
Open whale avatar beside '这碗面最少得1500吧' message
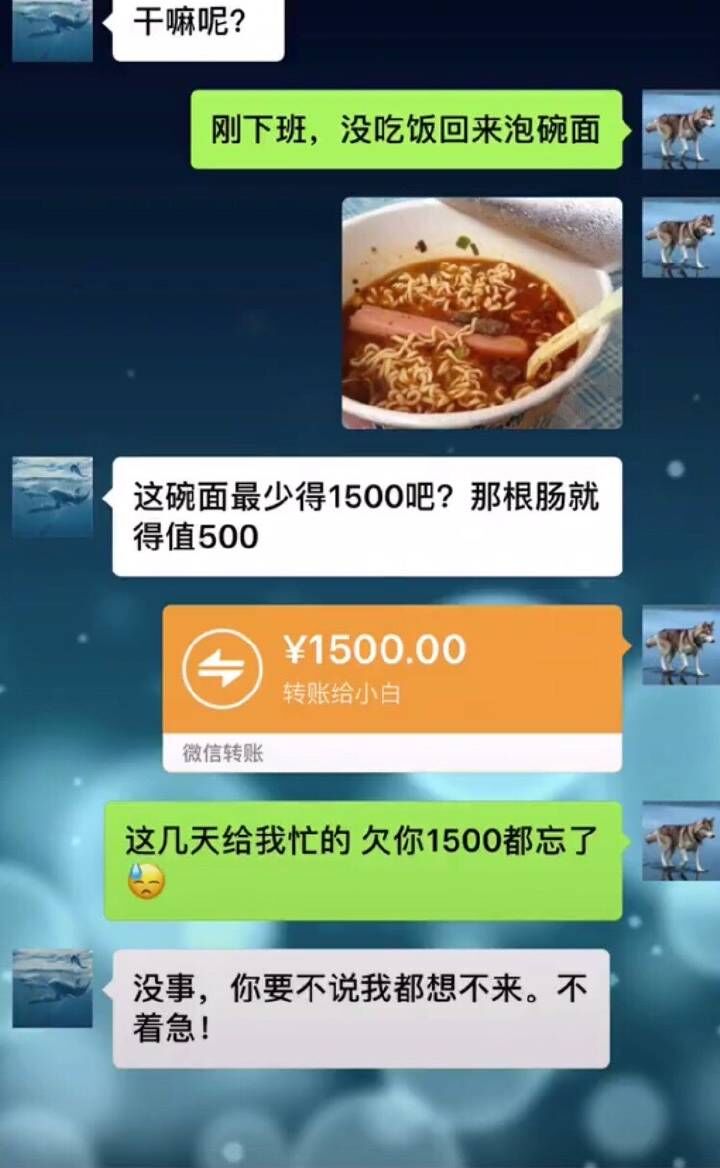pos(52,497)
